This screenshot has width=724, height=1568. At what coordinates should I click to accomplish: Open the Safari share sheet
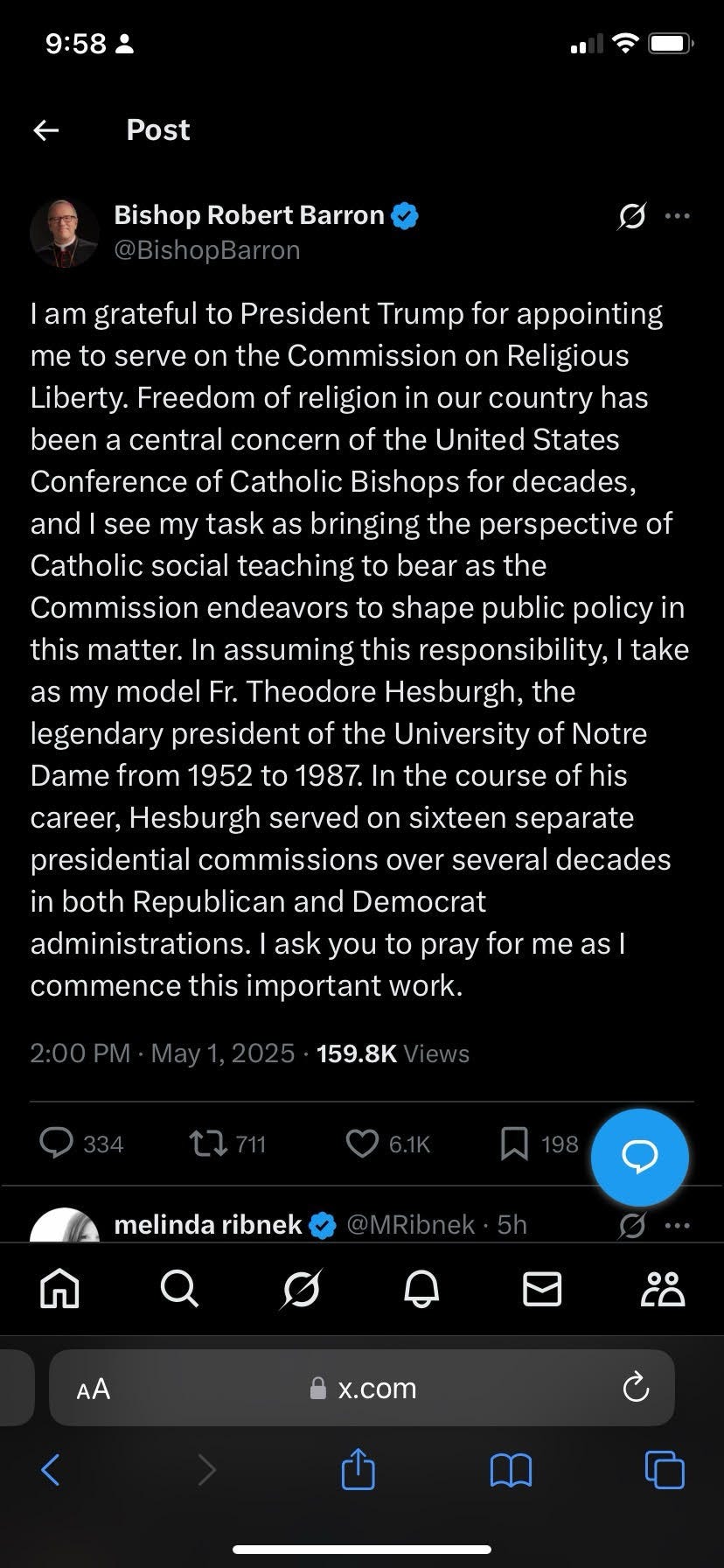(x=358, y=1469)
